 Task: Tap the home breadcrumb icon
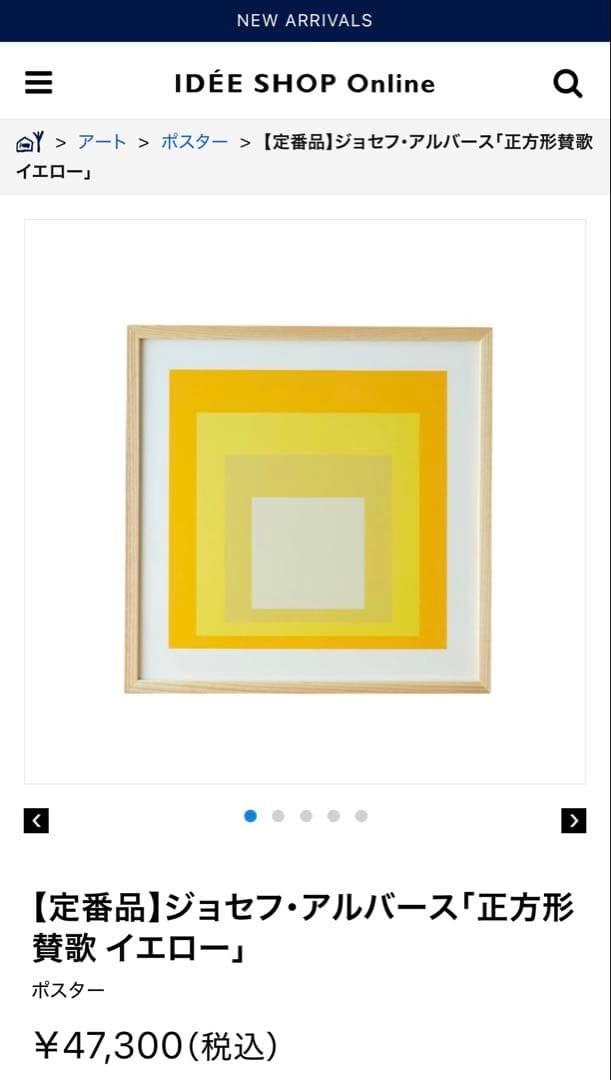29,142
